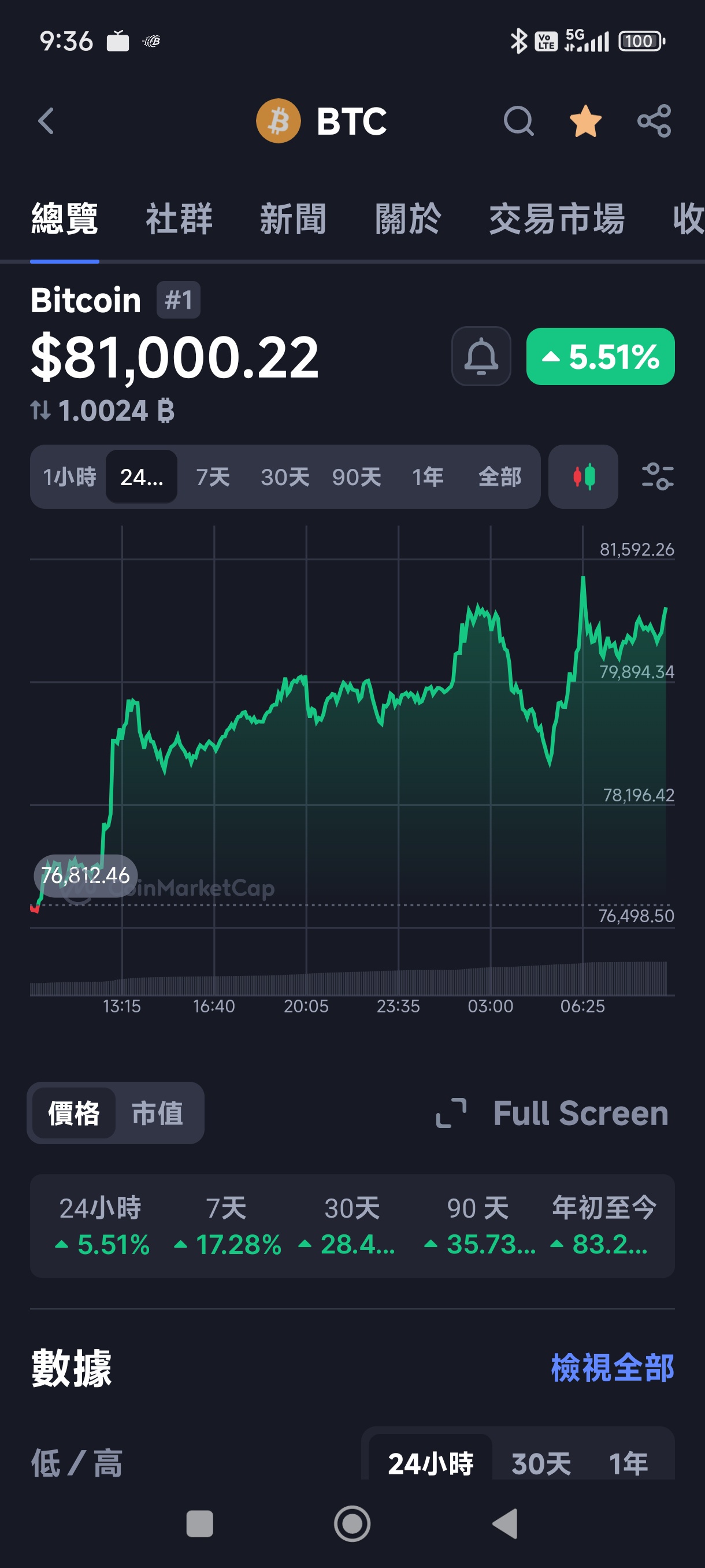This screenshot has width=705, height=1568.
Task: Switch chart to 市值
Action: [158, 1113]
